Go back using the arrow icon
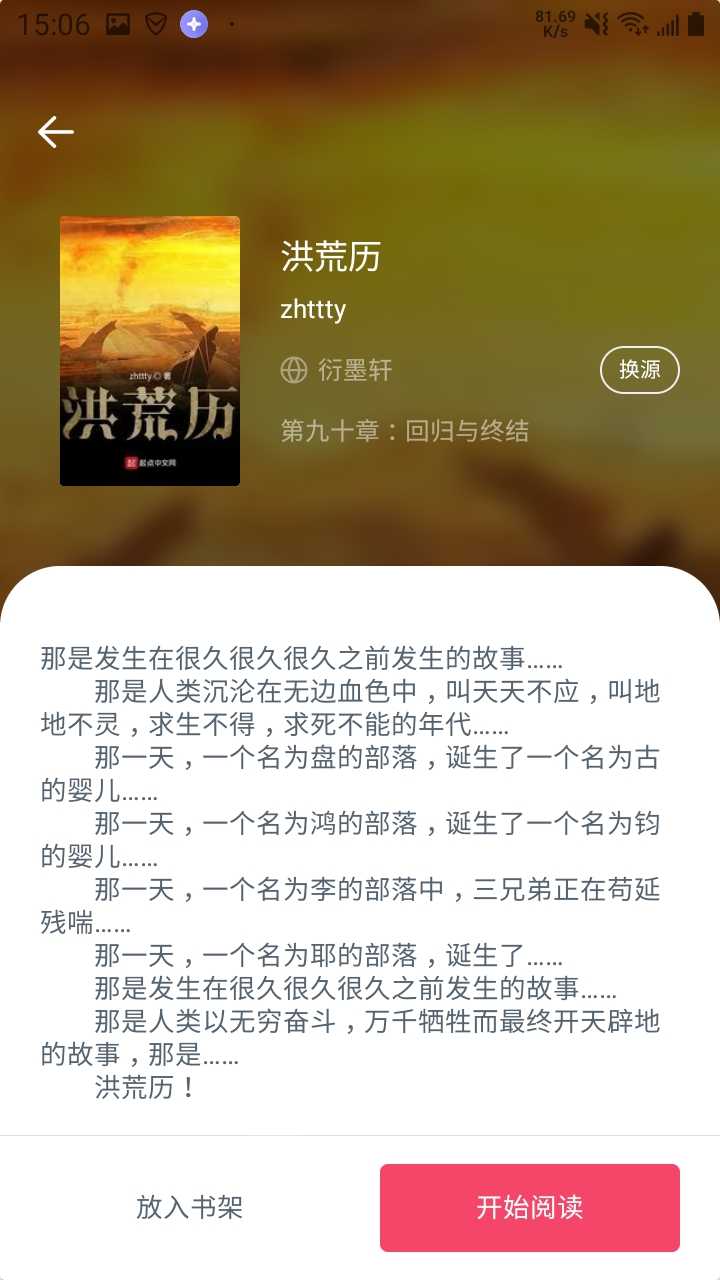 pyautogui.click(x=56, y=131)
